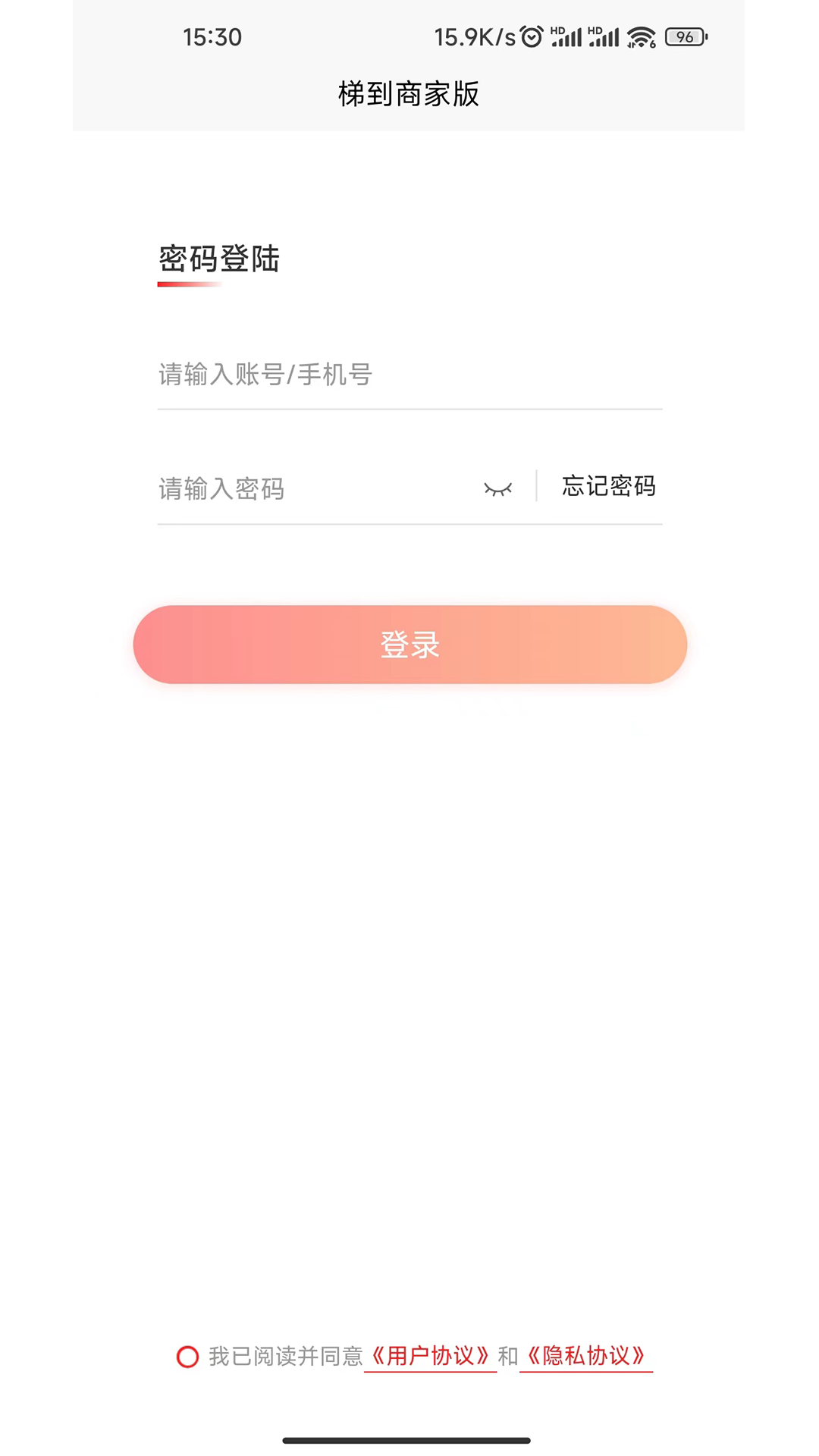The width and height of the screenshot is (819, 1456).
Task: Tap the Wi-Fi signal icon
Action: pyautogui.click(x=639, y=35)
